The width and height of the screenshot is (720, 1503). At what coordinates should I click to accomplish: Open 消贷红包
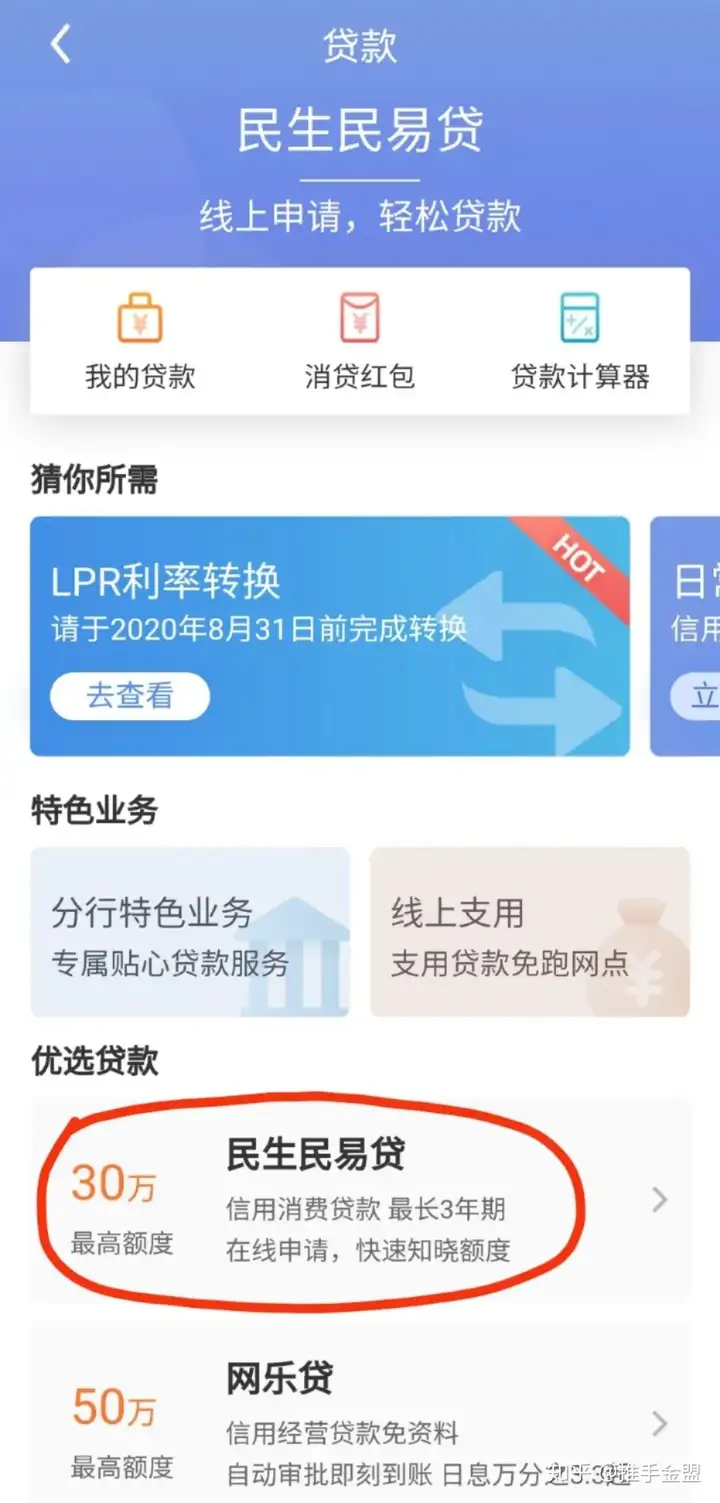click(360, 342)
